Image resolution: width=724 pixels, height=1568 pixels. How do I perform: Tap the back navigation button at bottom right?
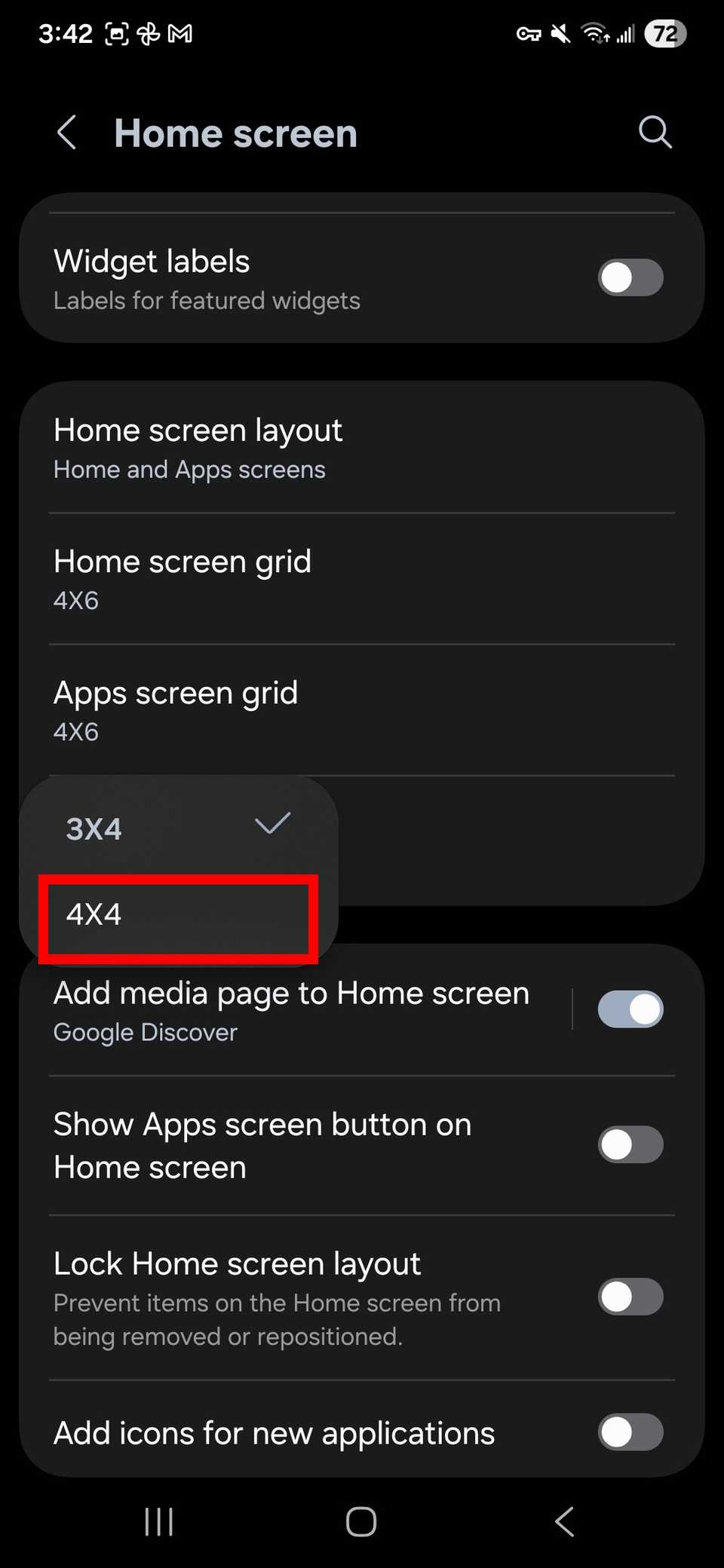point(564,1521)
